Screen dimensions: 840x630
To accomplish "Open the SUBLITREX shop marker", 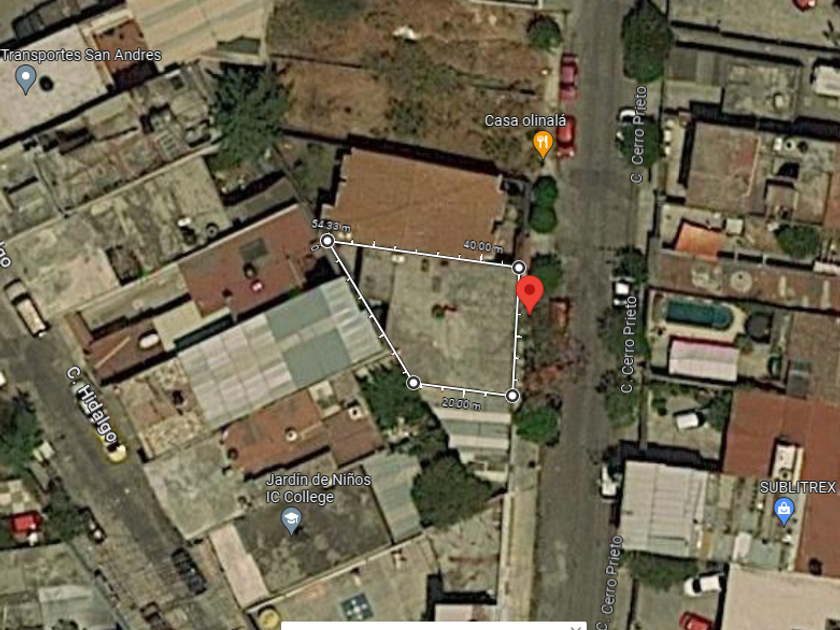I will coord(784,512).
